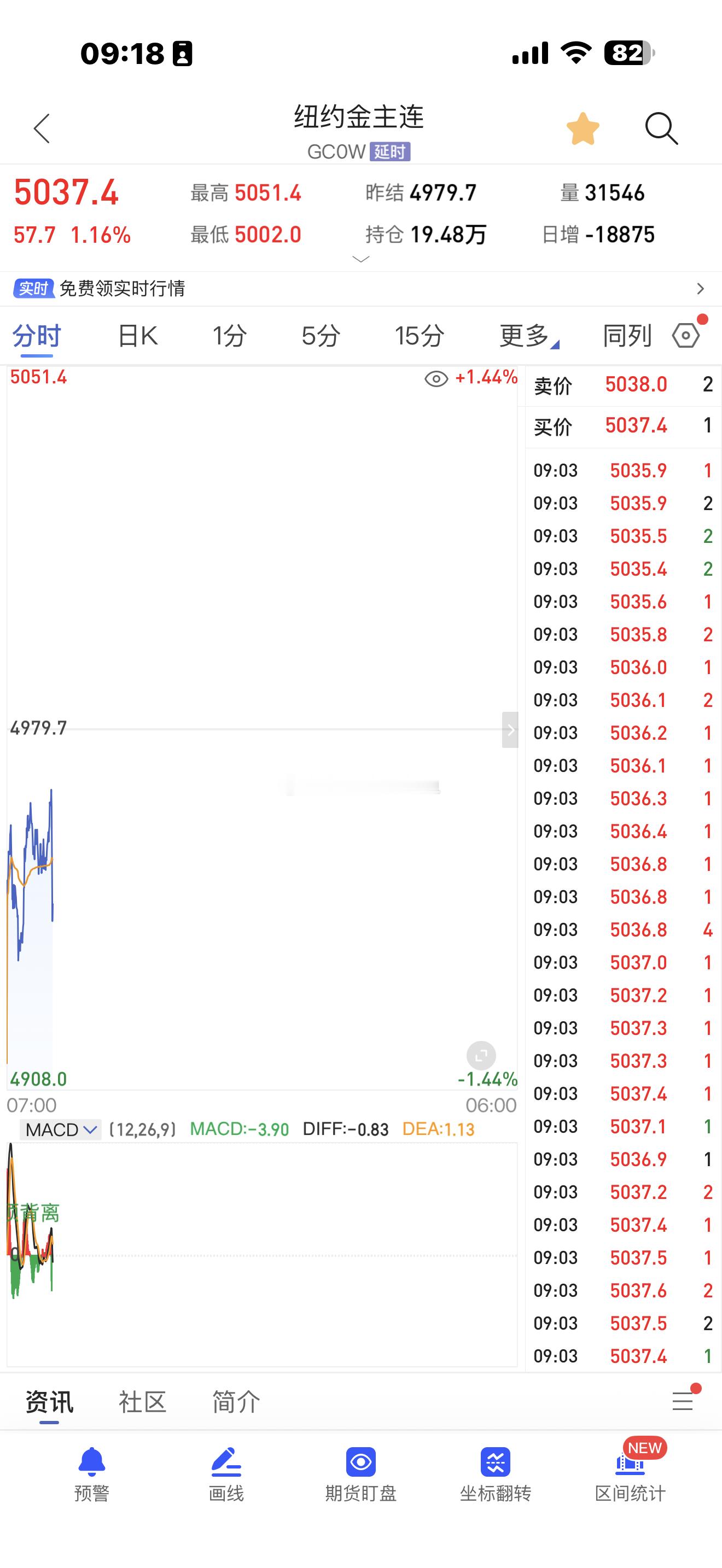Switch to the 社区 tab
This screenshot has width=722, height=1568.
[142, 1402]
